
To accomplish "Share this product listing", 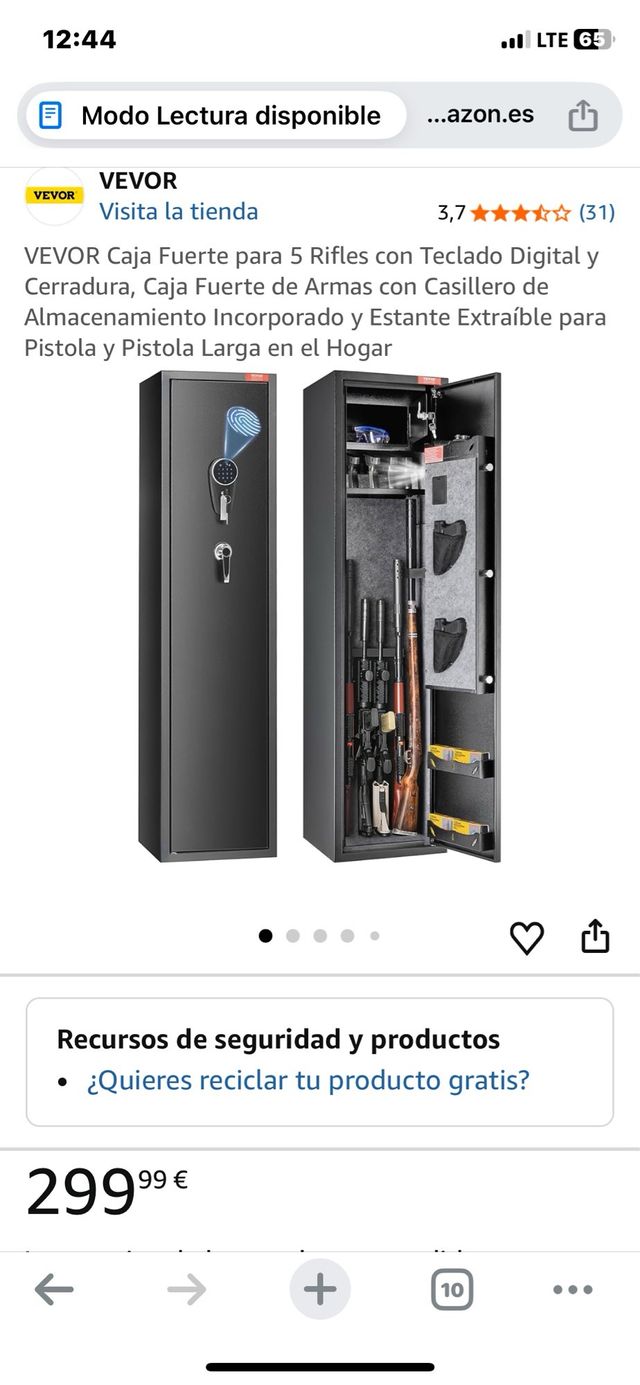I will pyautogui.click(x=595, y=937).
